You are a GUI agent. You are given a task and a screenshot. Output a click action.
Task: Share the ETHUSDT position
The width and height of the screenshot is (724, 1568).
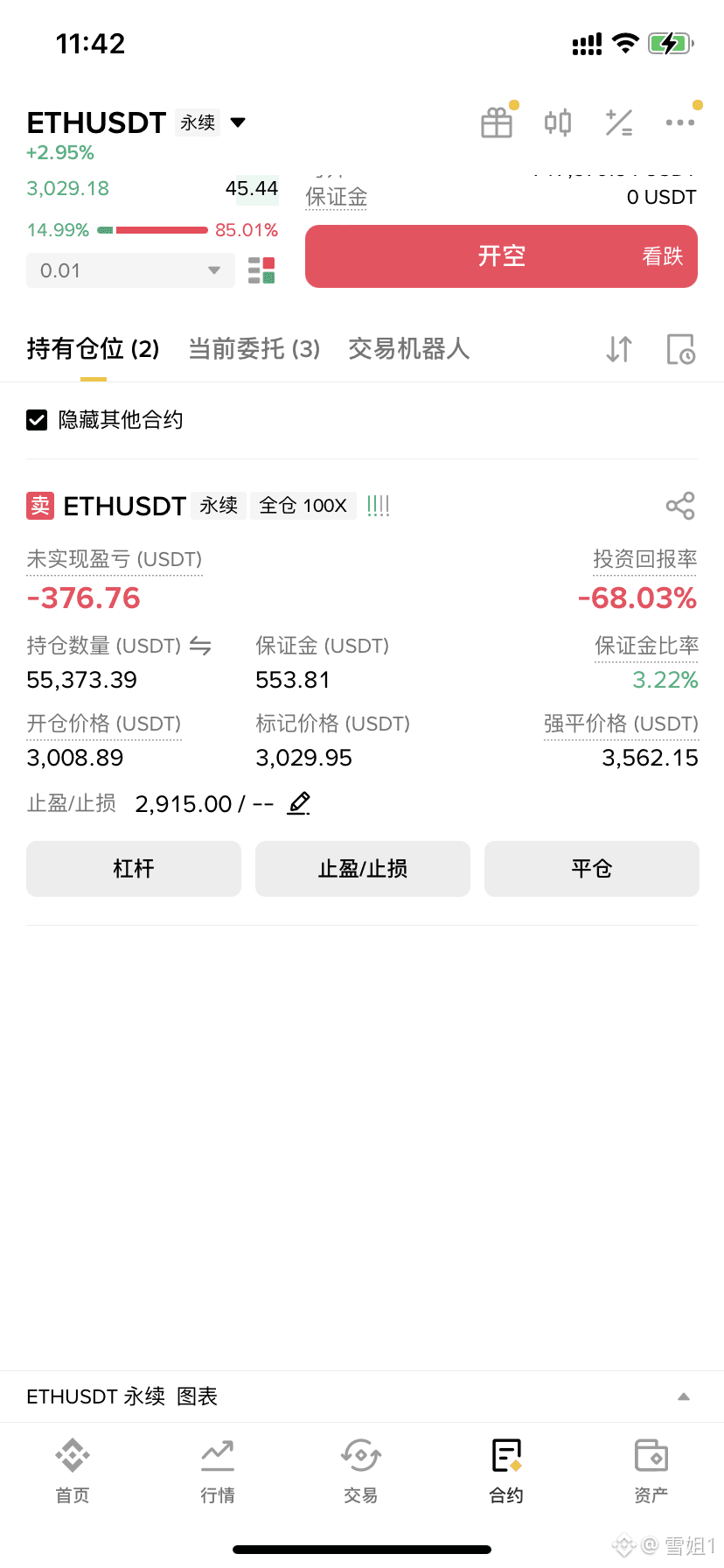[679, 506]
